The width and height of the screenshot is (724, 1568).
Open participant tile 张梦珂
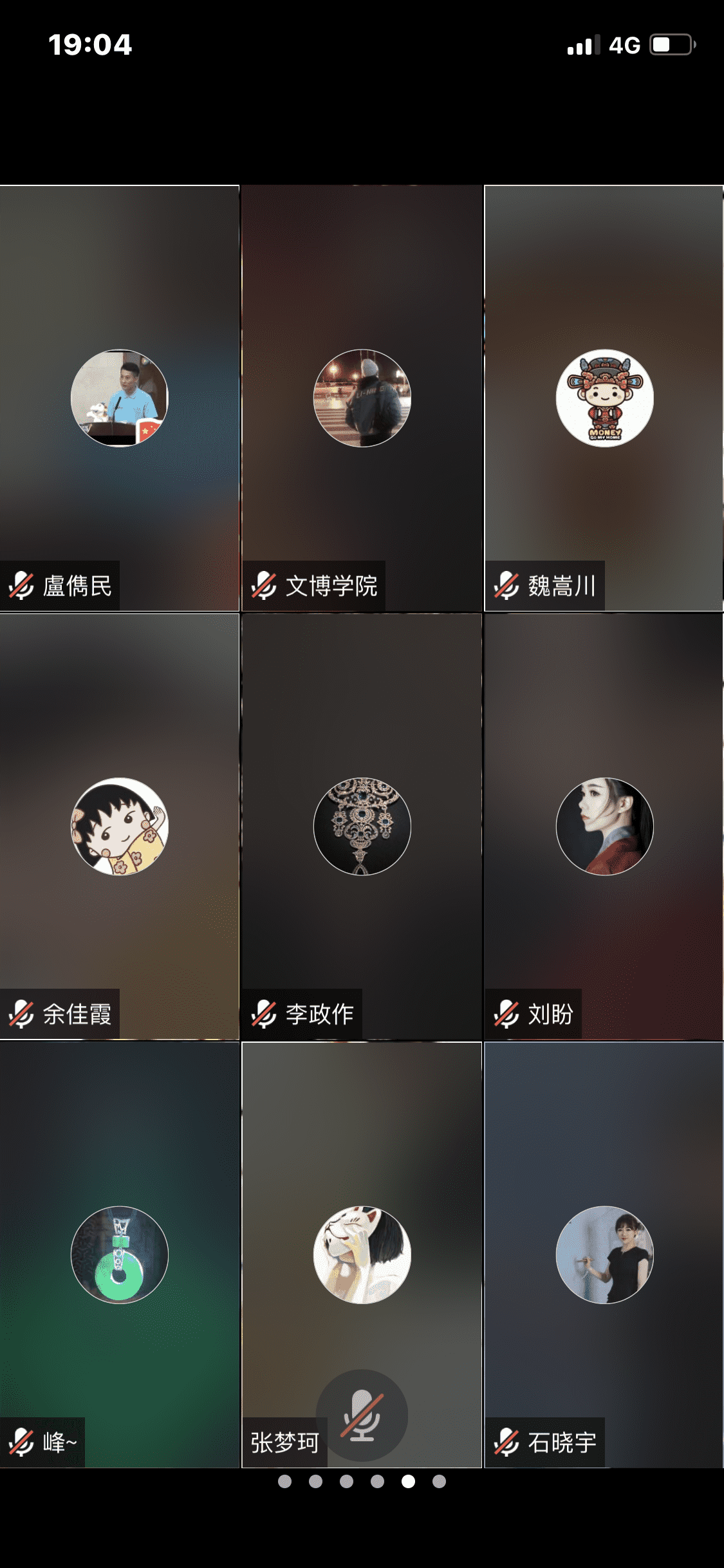pos(362,1254)
